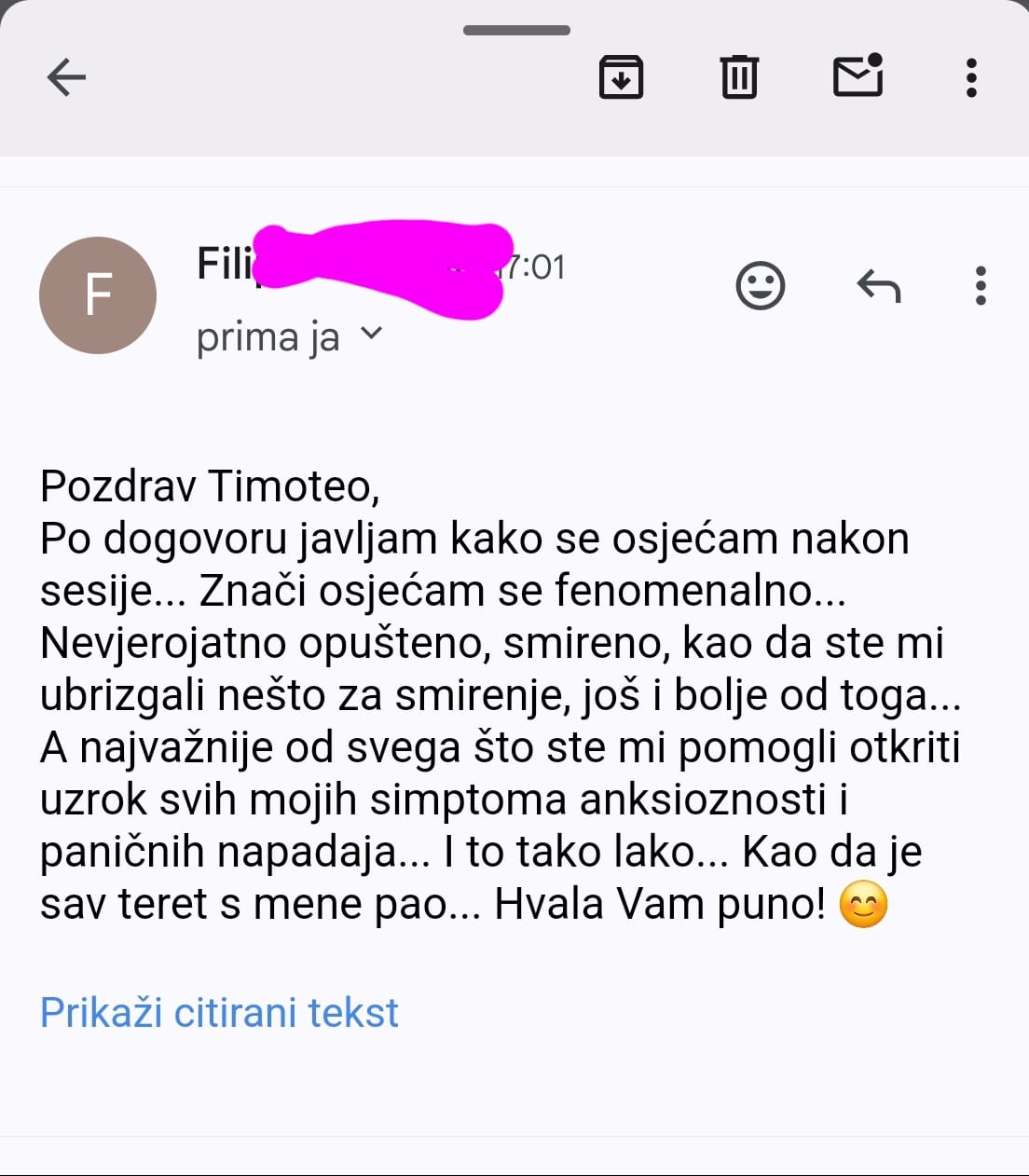
Task: Tap the back arrow to return to inbox
Action: pyautogui.click(x=63, y=77)
